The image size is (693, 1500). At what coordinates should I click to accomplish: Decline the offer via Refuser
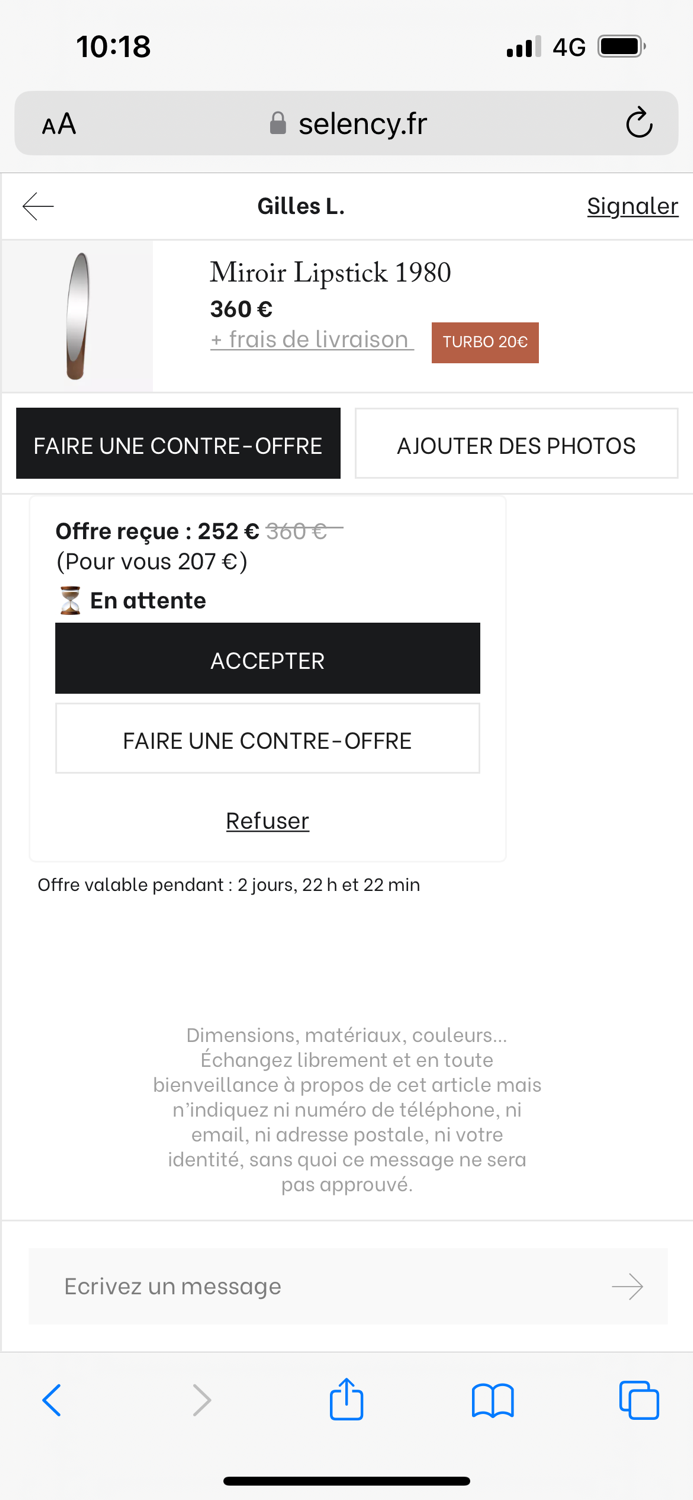pyautogui.click(x=267, y=821)
